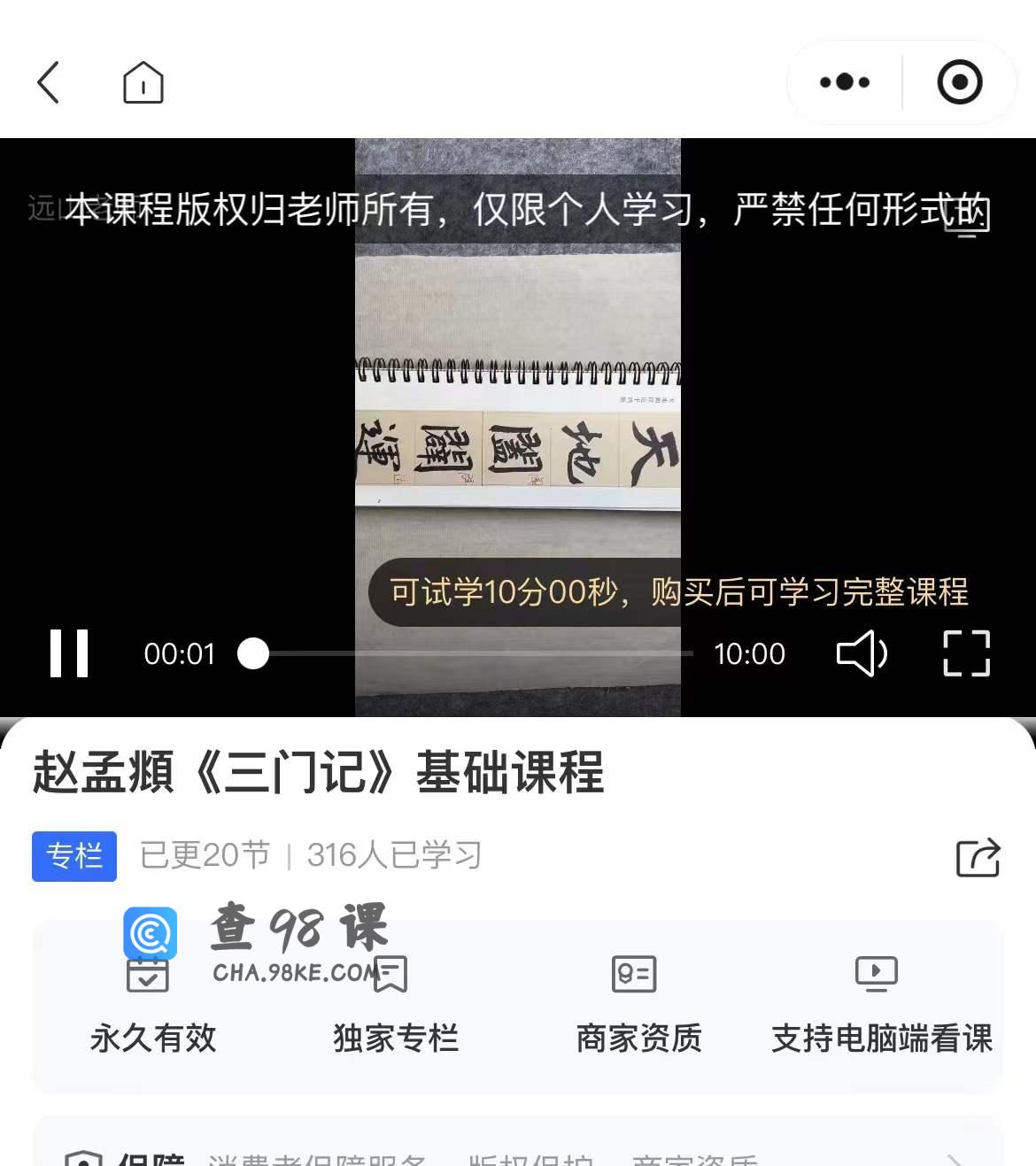Close the mini program with the circle button

tap(959, 83)
